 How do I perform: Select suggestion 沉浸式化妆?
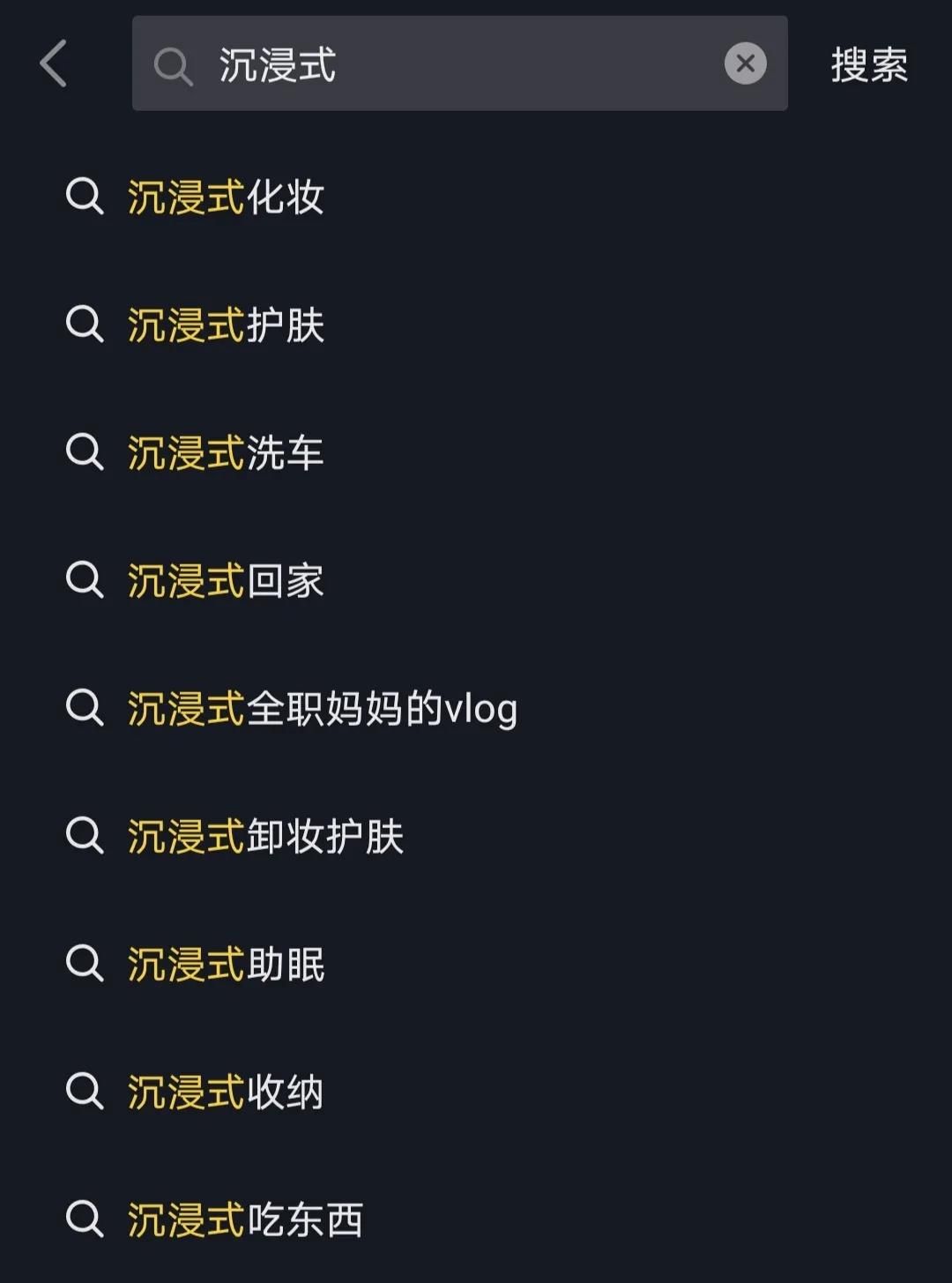tap(226, 197)
